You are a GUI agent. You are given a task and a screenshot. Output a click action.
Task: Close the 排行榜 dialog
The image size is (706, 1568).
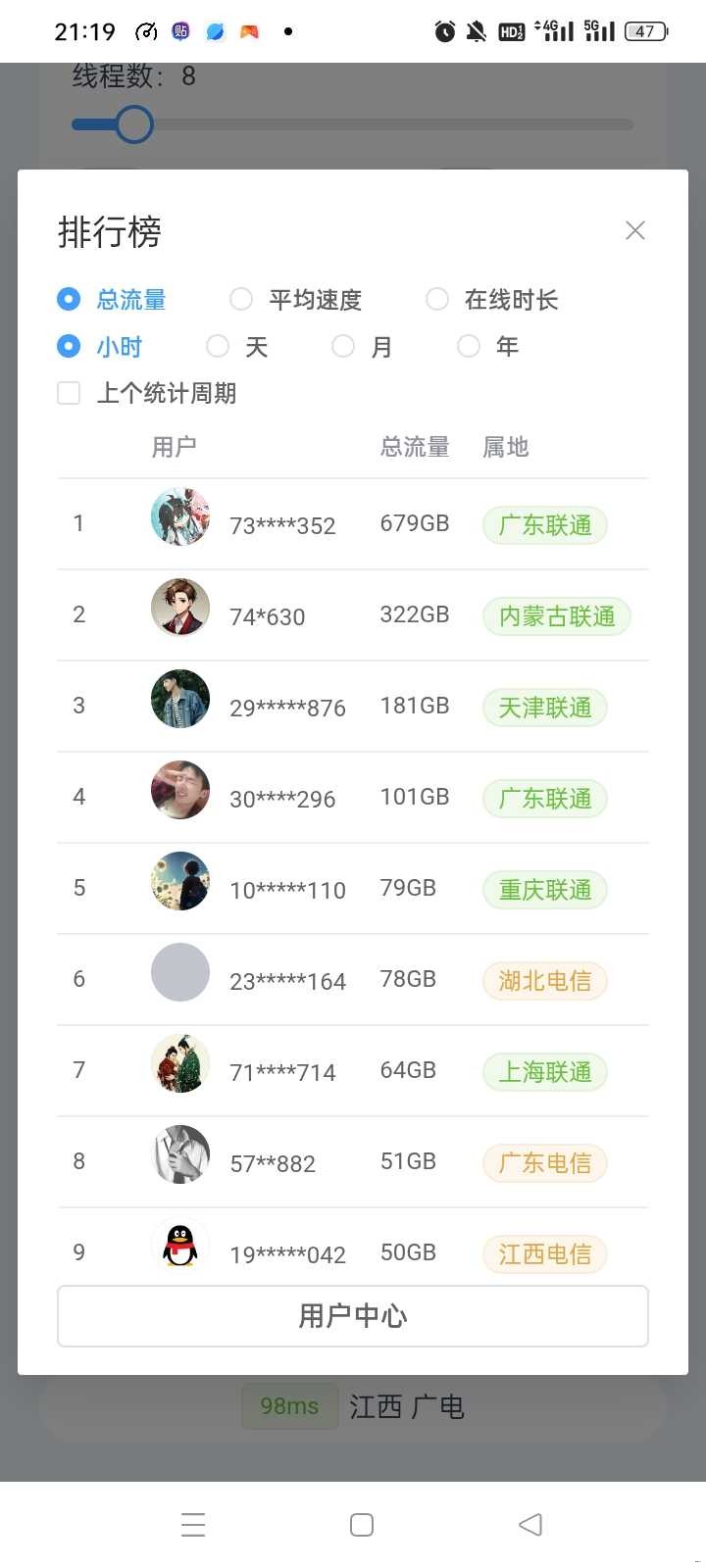[635, 230]
